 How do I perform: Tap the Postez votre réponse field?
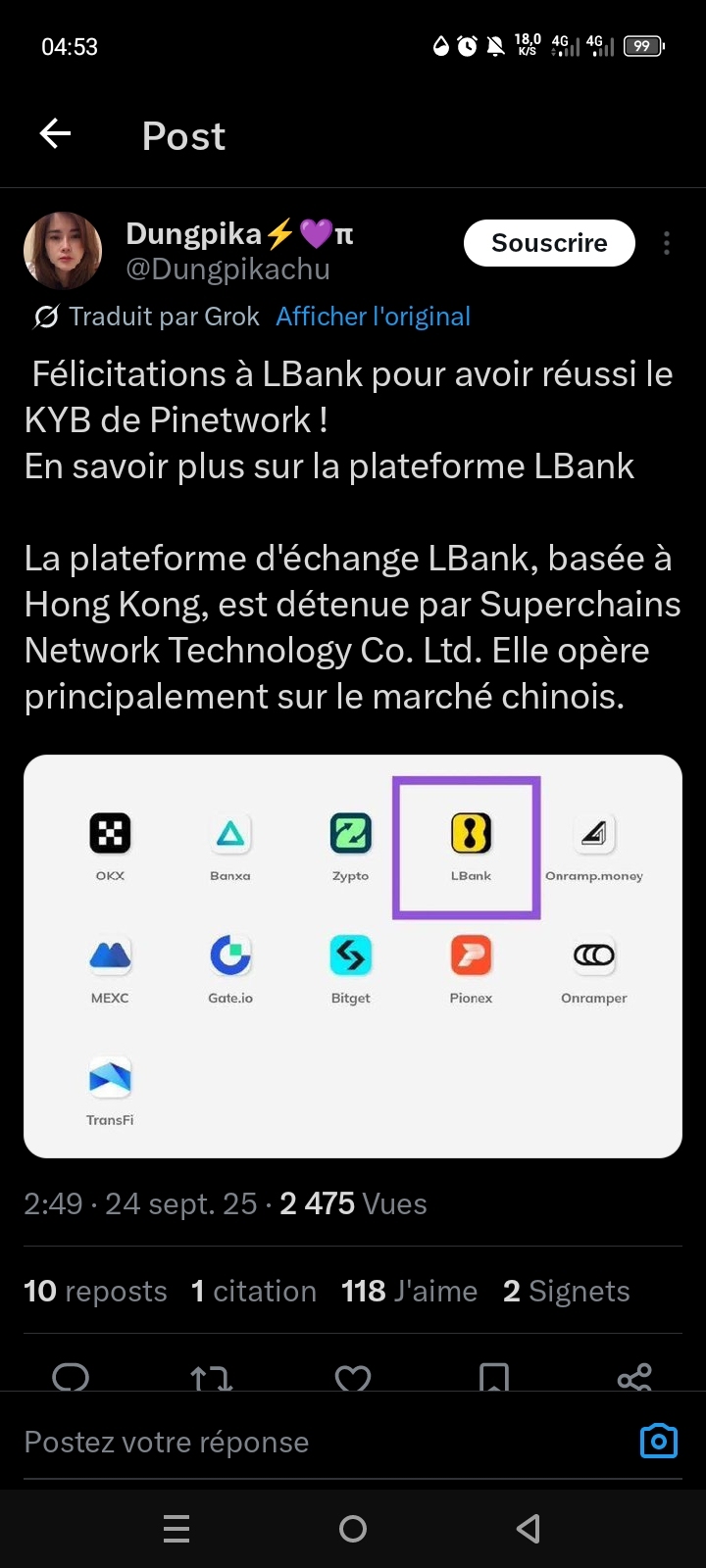(x=294, y=1442)
